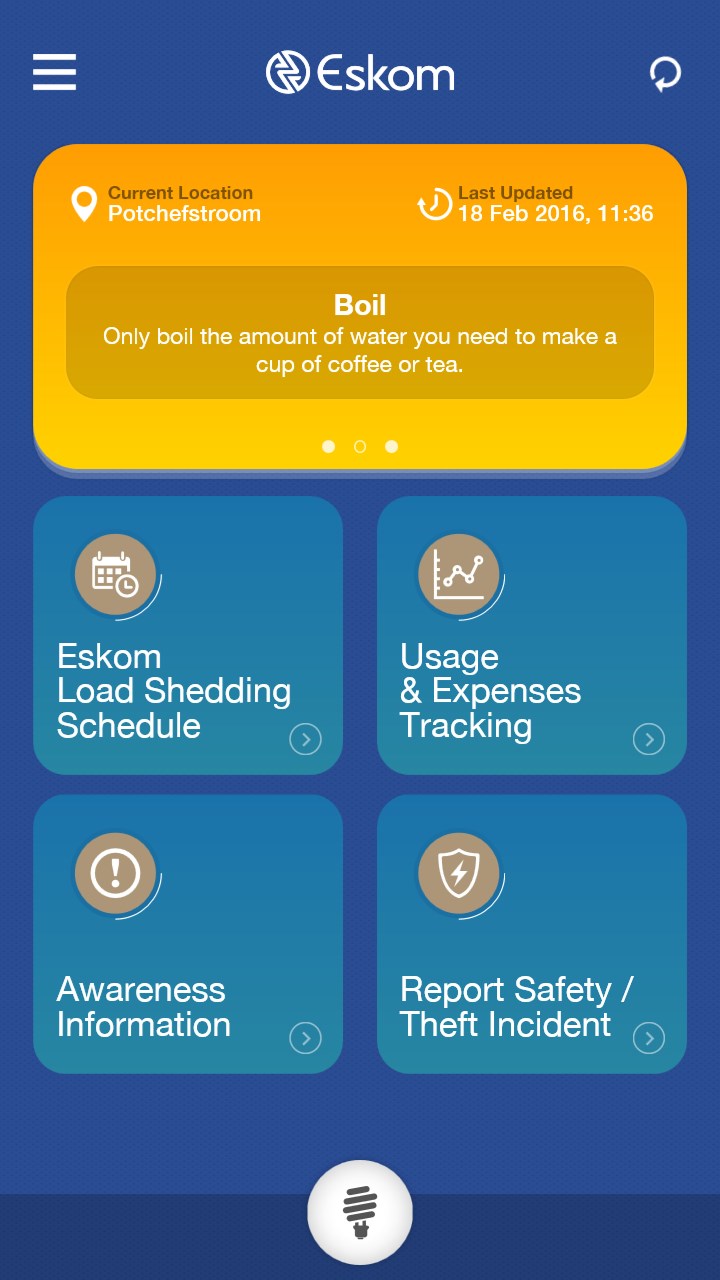The image size is (720, 1280).
Task: Tap the Current Location Potchefstroom indicator
Action: click(x=168, y=204)
